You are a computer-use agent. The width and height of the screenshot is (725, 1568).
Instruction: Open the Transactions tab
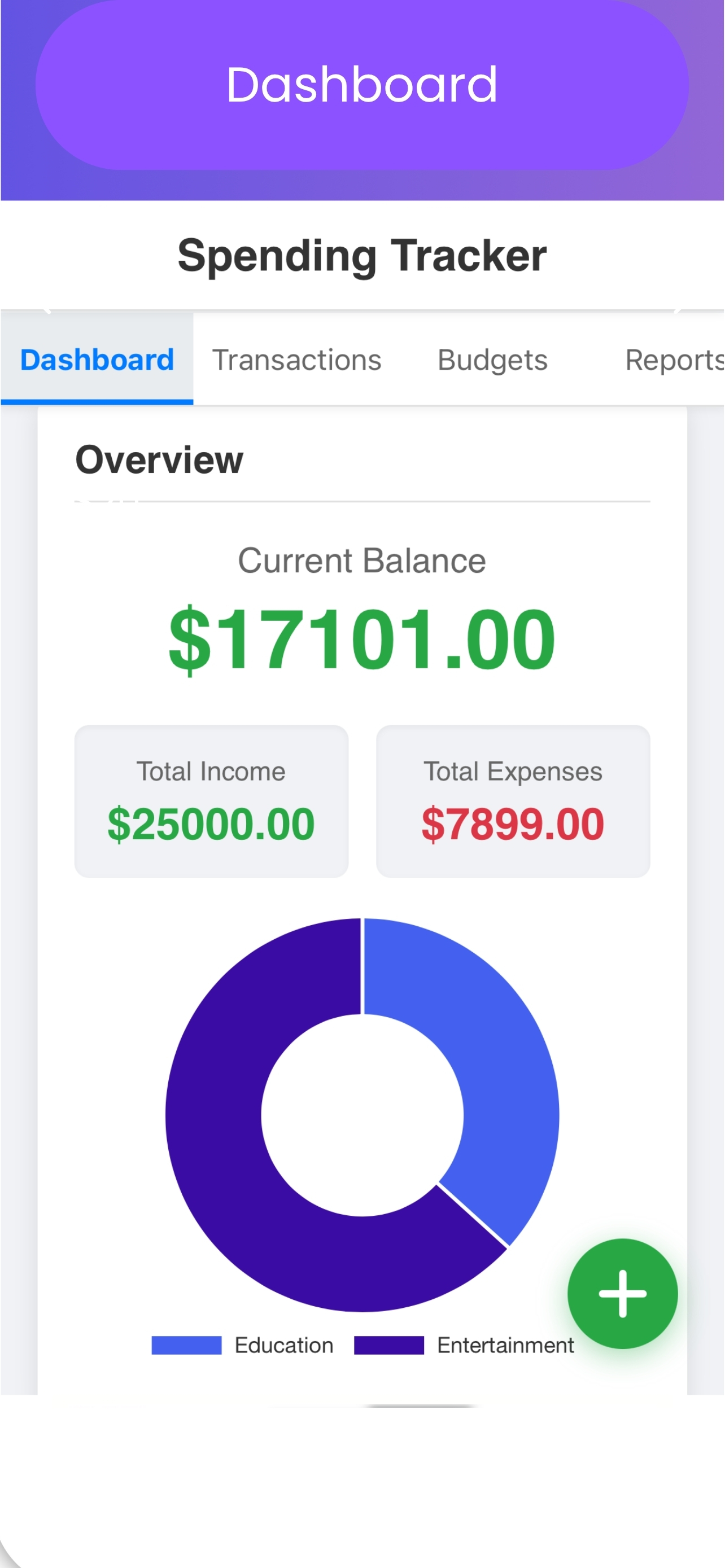298,360
